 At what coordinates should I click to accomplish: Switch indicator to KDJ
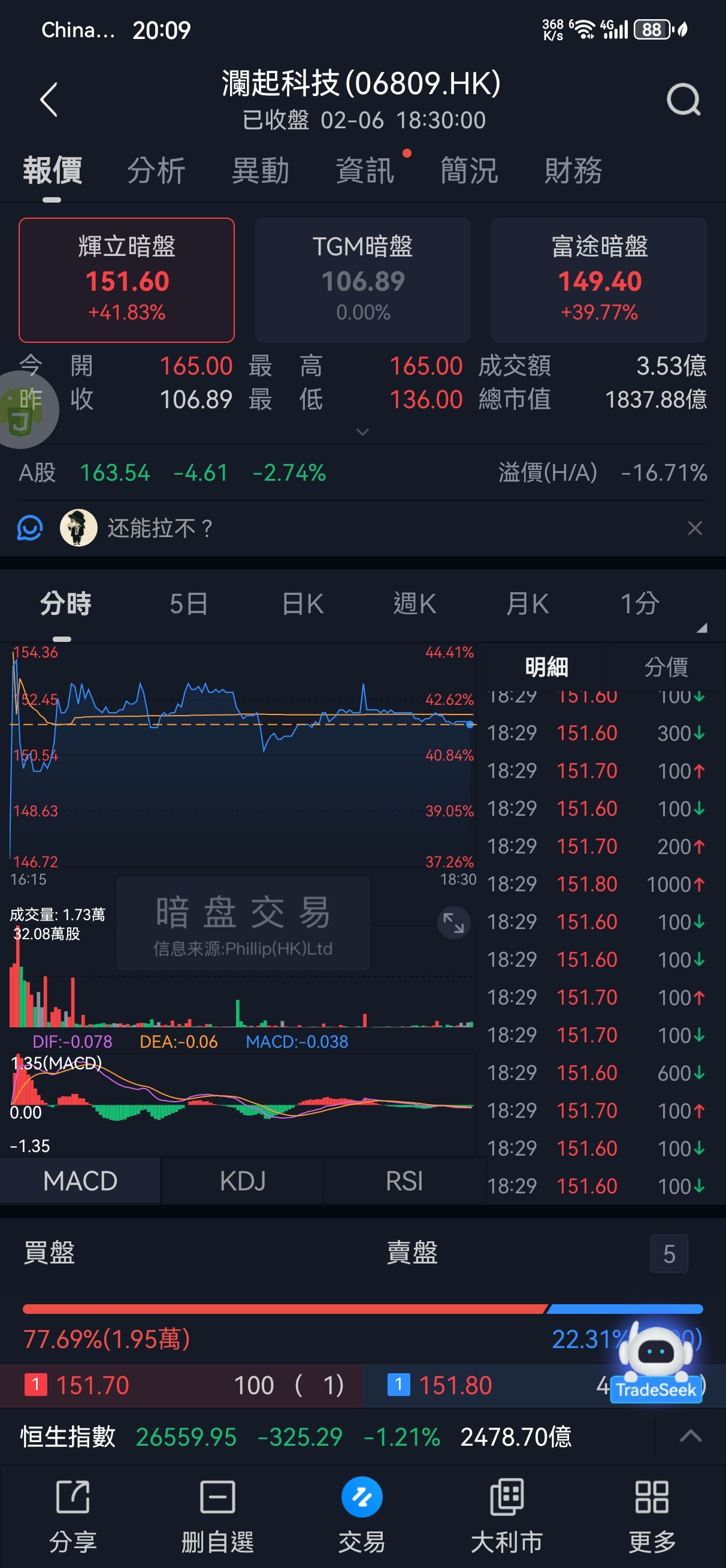pyautogui.click(x=242, y=1181)
